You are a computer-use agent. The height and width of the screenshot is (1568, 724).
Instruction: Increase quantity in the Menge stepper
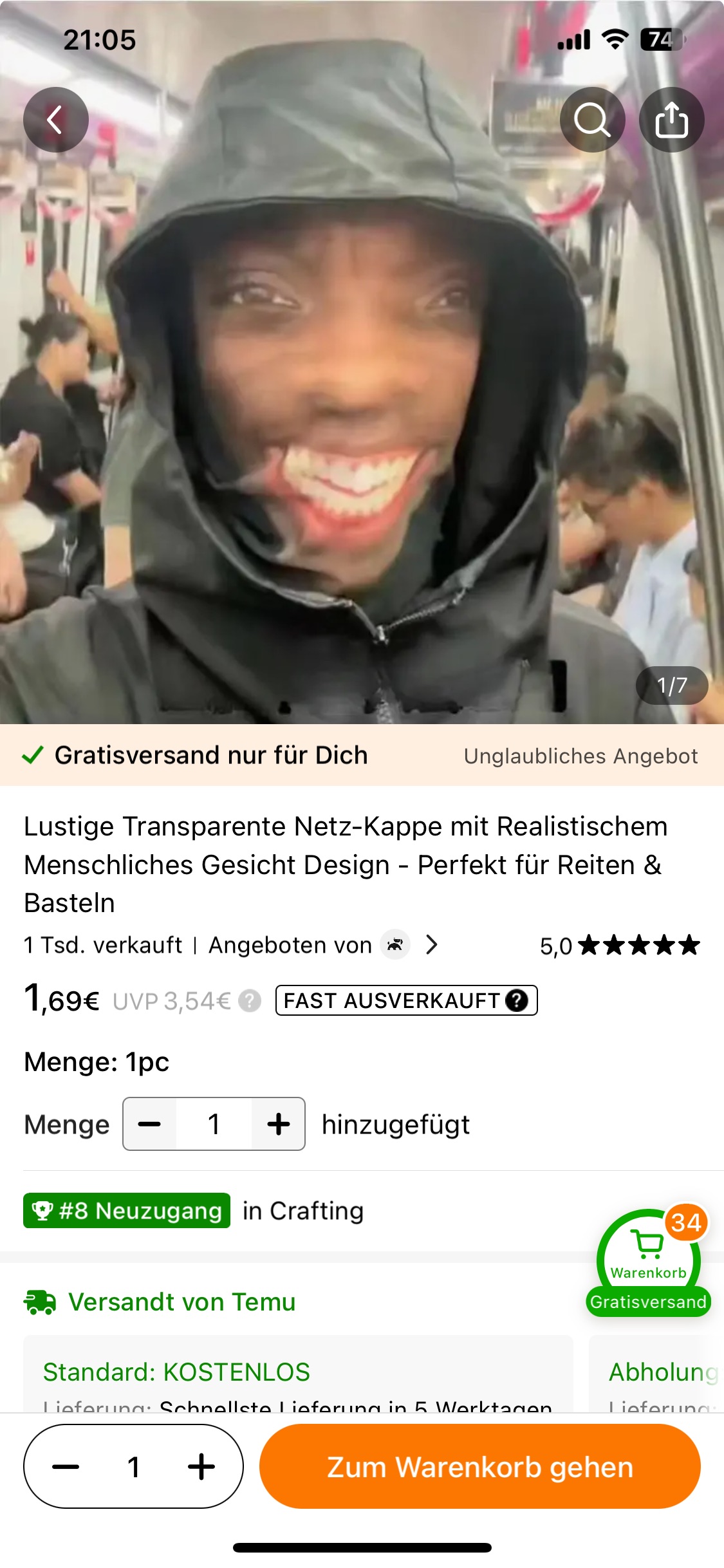278,1125
